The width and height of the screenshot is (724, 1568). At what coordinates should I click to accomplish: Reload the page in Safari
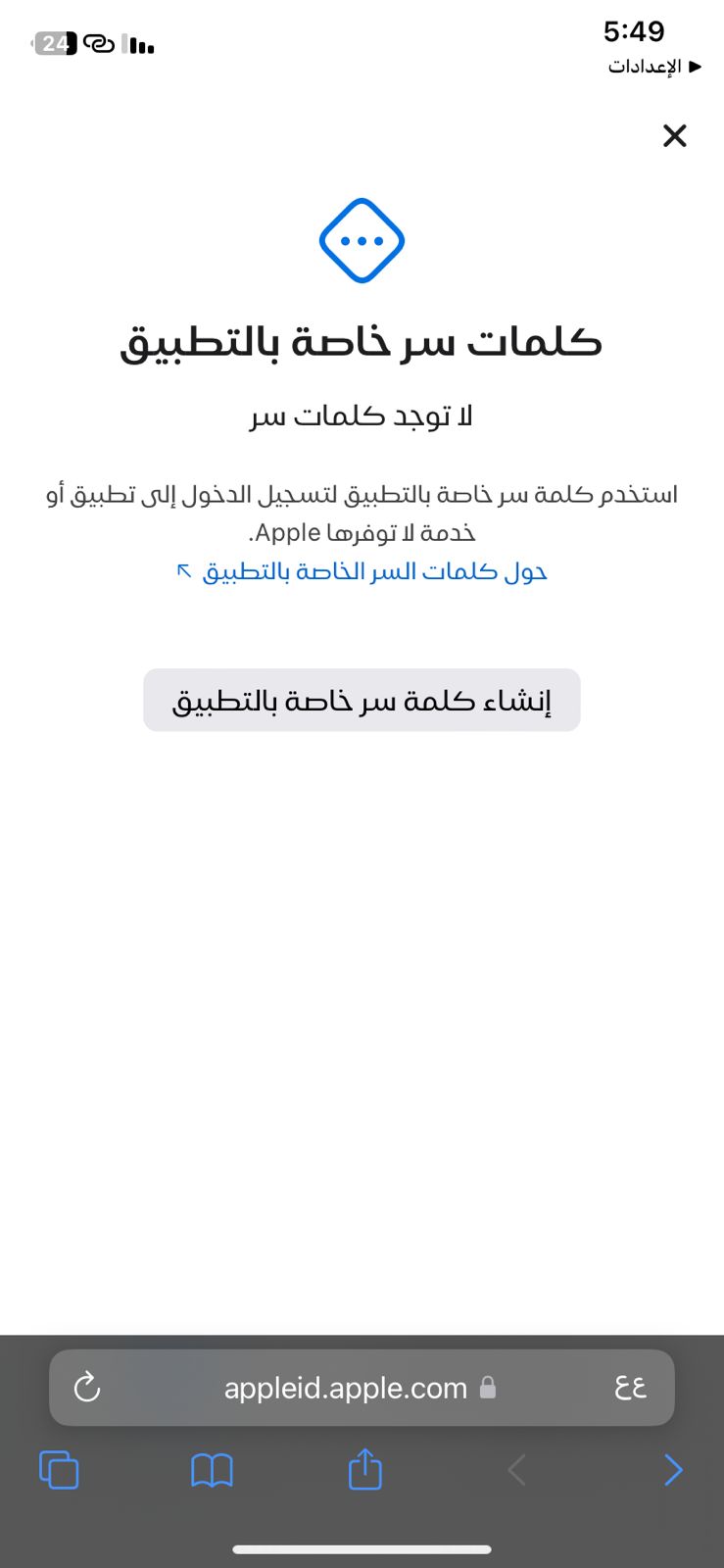[x=87, y=1388]
